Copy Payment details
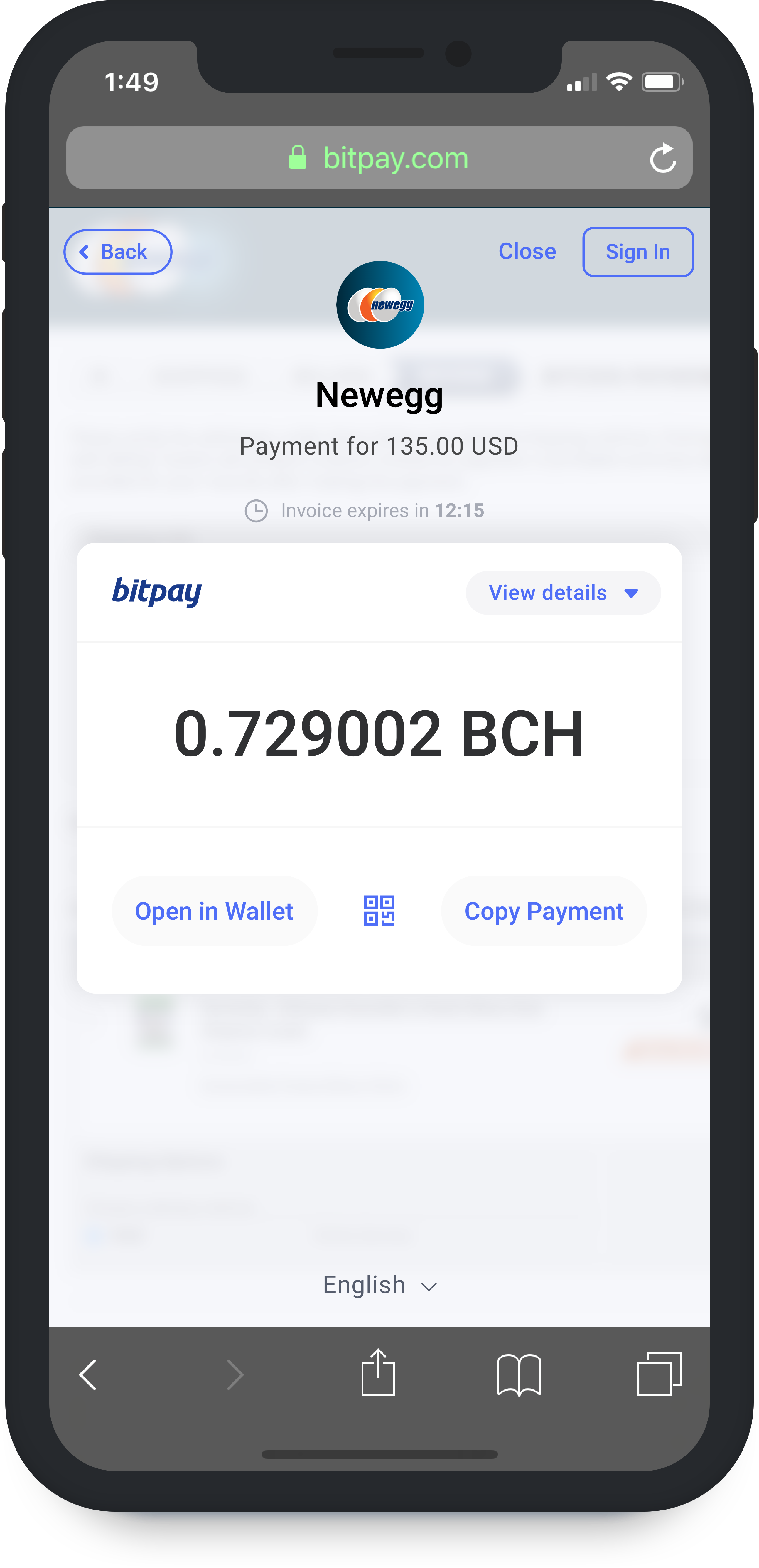This screenshot has width=759, height=1568. (544, 911)
